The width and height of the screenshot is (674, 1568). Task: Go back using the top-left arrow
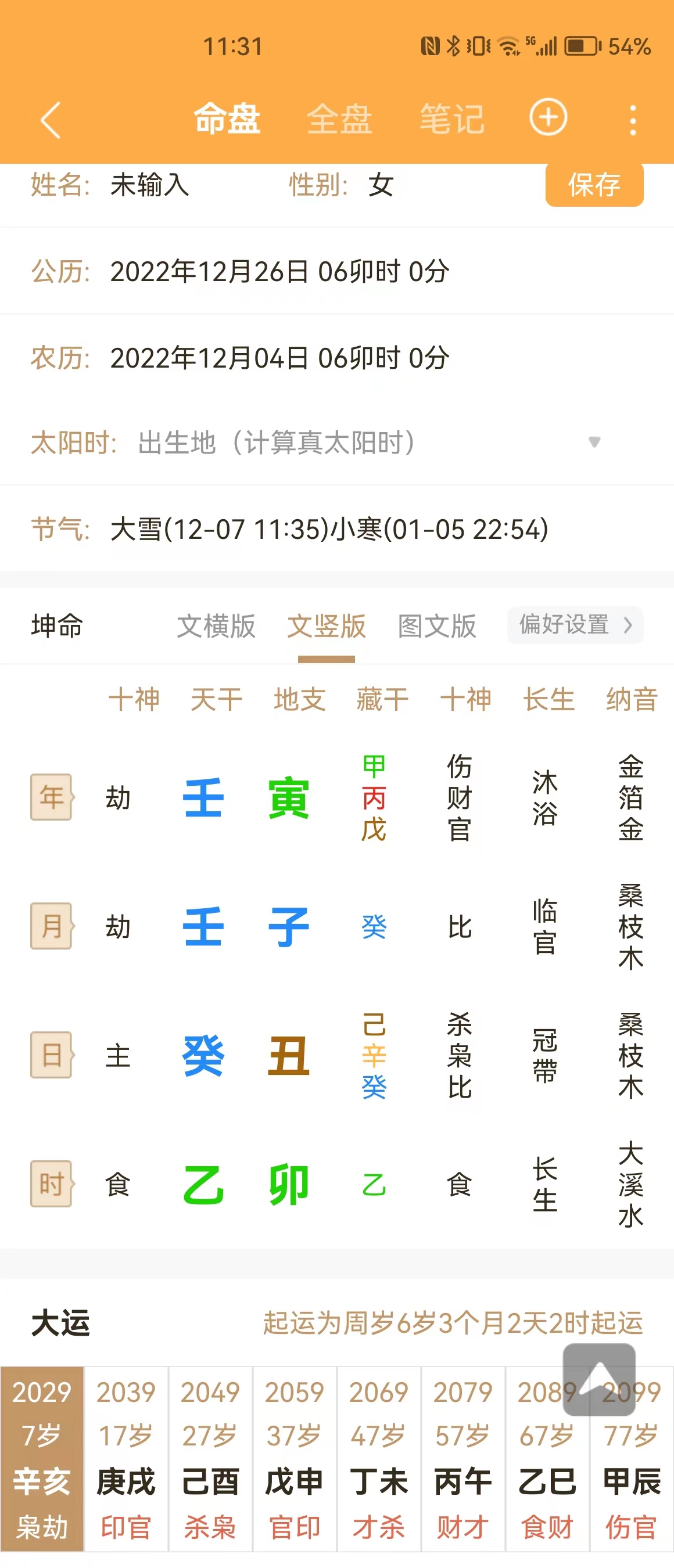coord(51,120)
